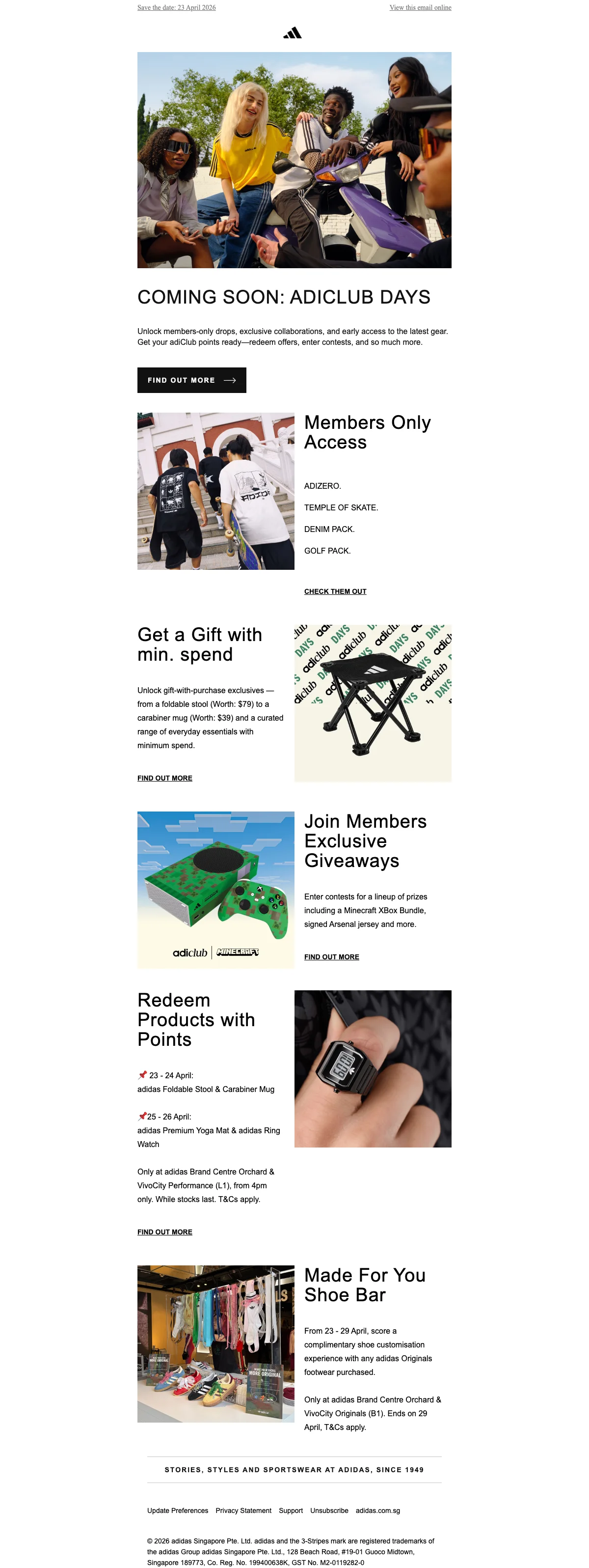Open FIND OUT MORE under Redeem Products
This screenshot has width=589, height=1568.
165,1232
